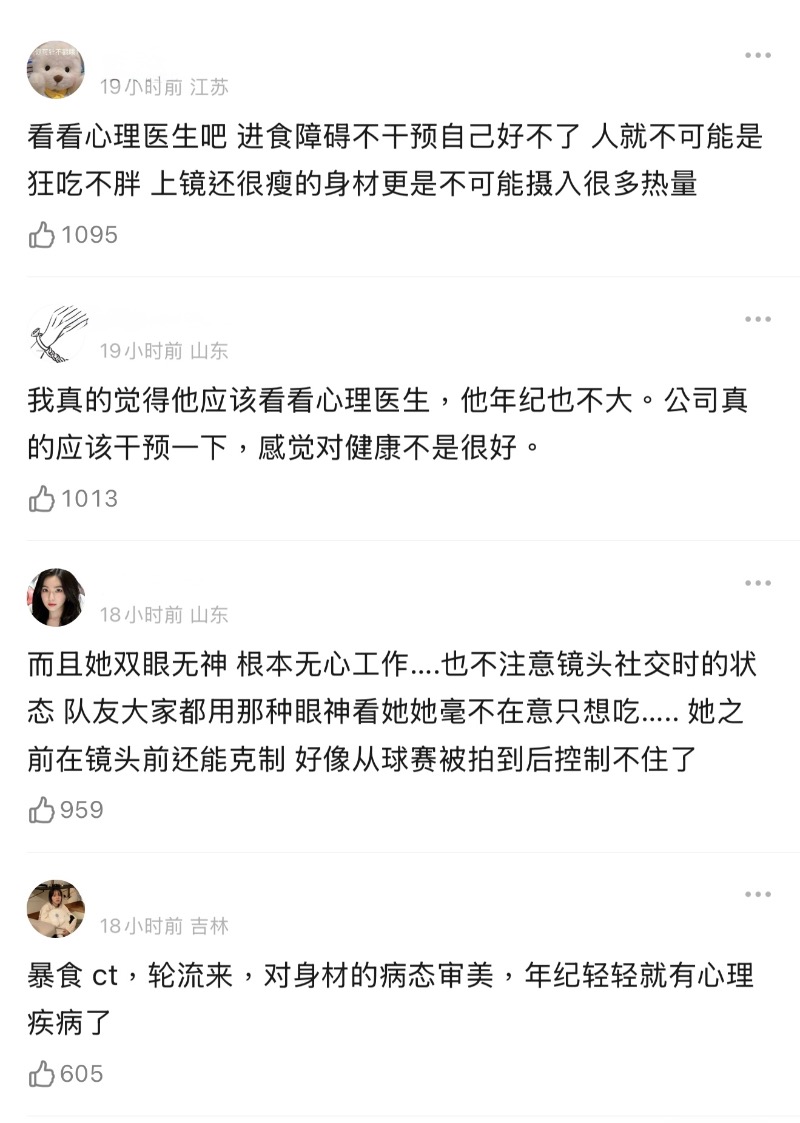The height and width of the screenshot is (1123, 800).
Task: Like the Jilin comment with 605 likes
Action: click(x=42, y=1074)
